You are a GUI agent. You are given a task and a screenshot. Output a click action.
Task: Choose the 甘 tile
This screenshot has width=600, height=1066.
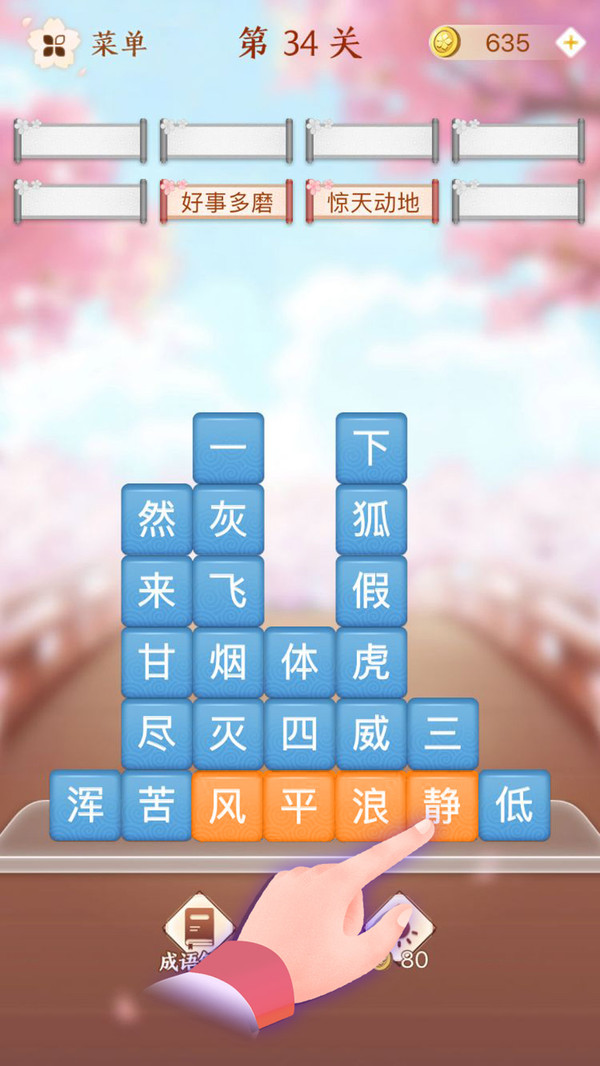157,663
